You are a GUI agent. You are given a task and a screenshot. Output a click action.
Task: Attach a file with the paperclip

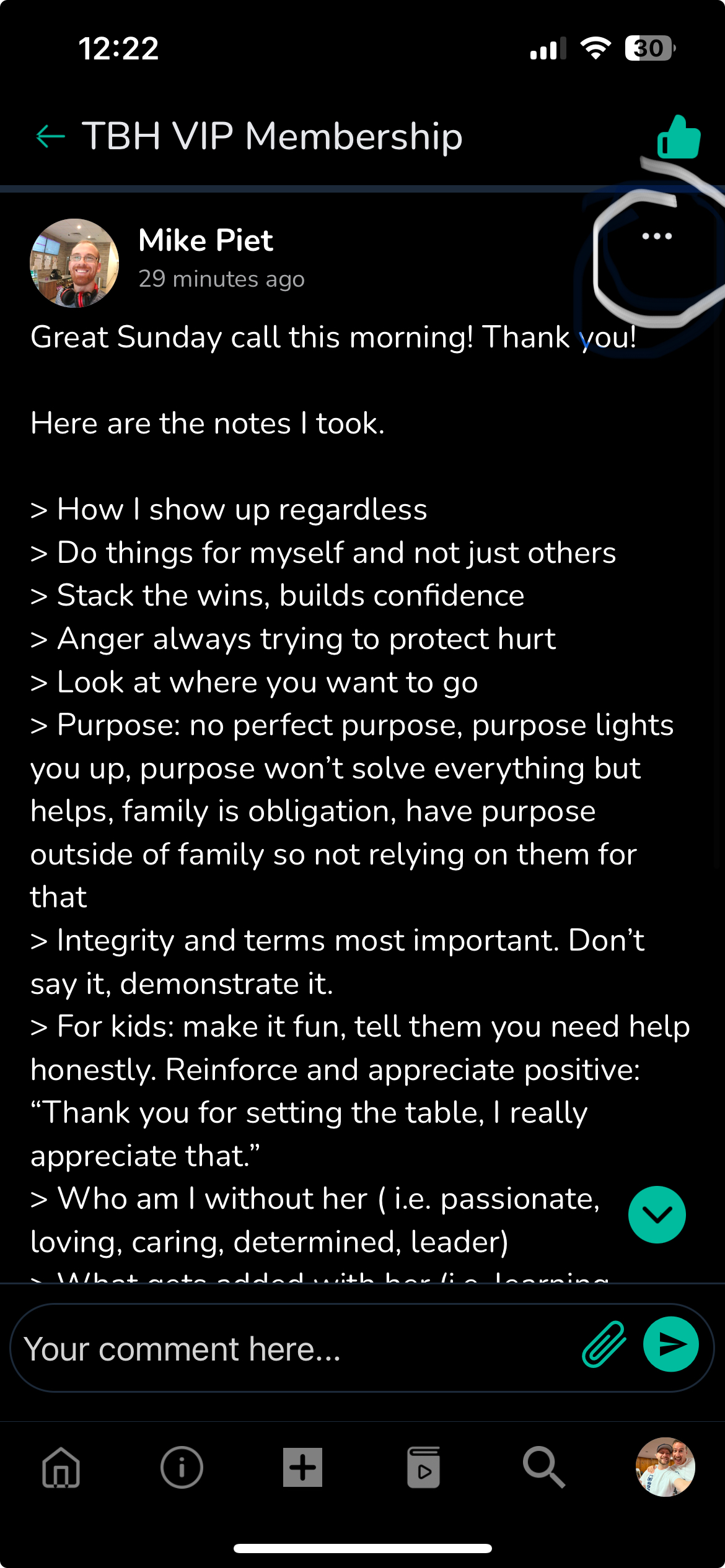click(x=604, y=1344)
